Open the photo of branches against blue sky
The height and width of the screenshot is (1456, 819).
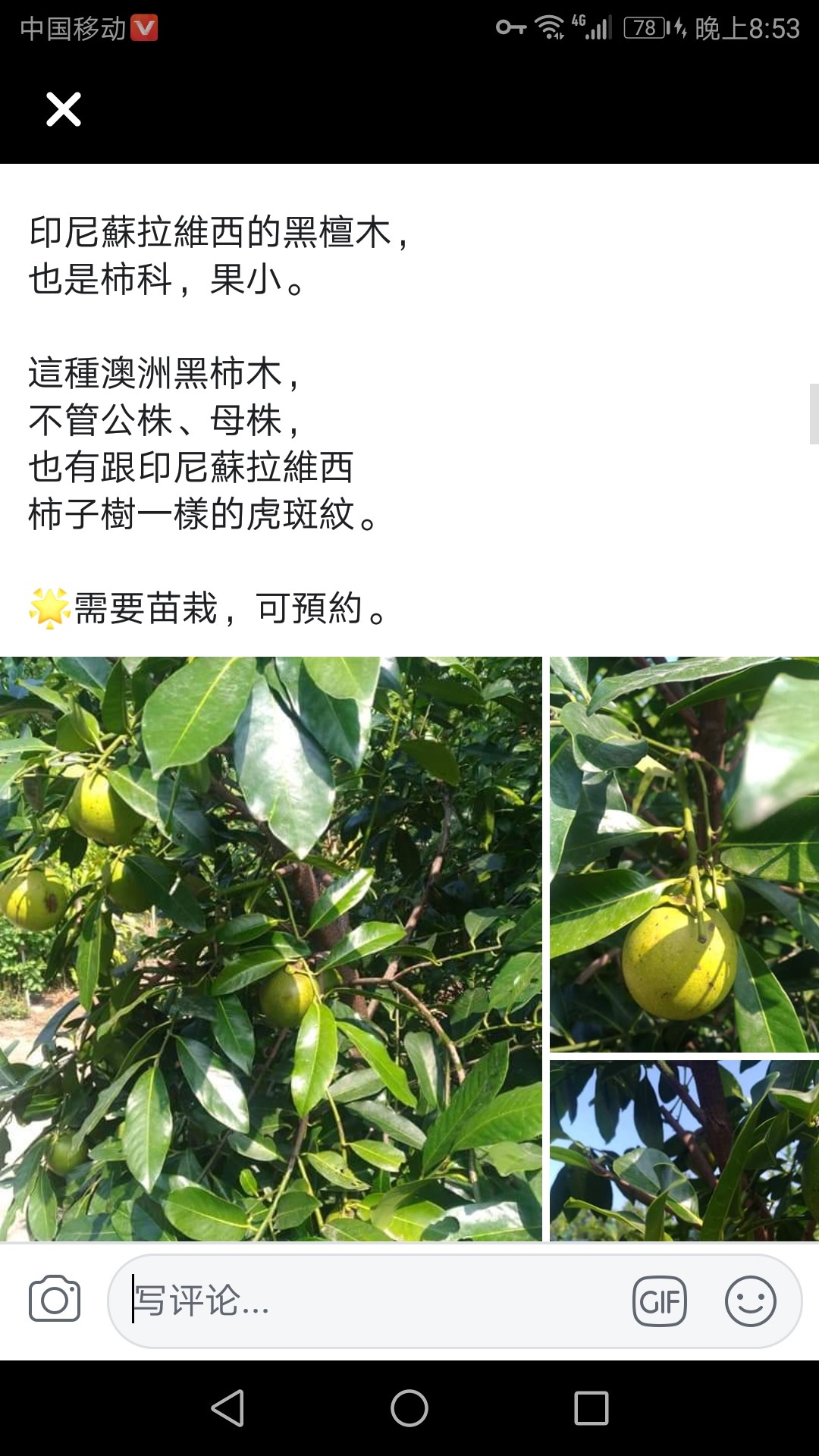point(684,1150)
